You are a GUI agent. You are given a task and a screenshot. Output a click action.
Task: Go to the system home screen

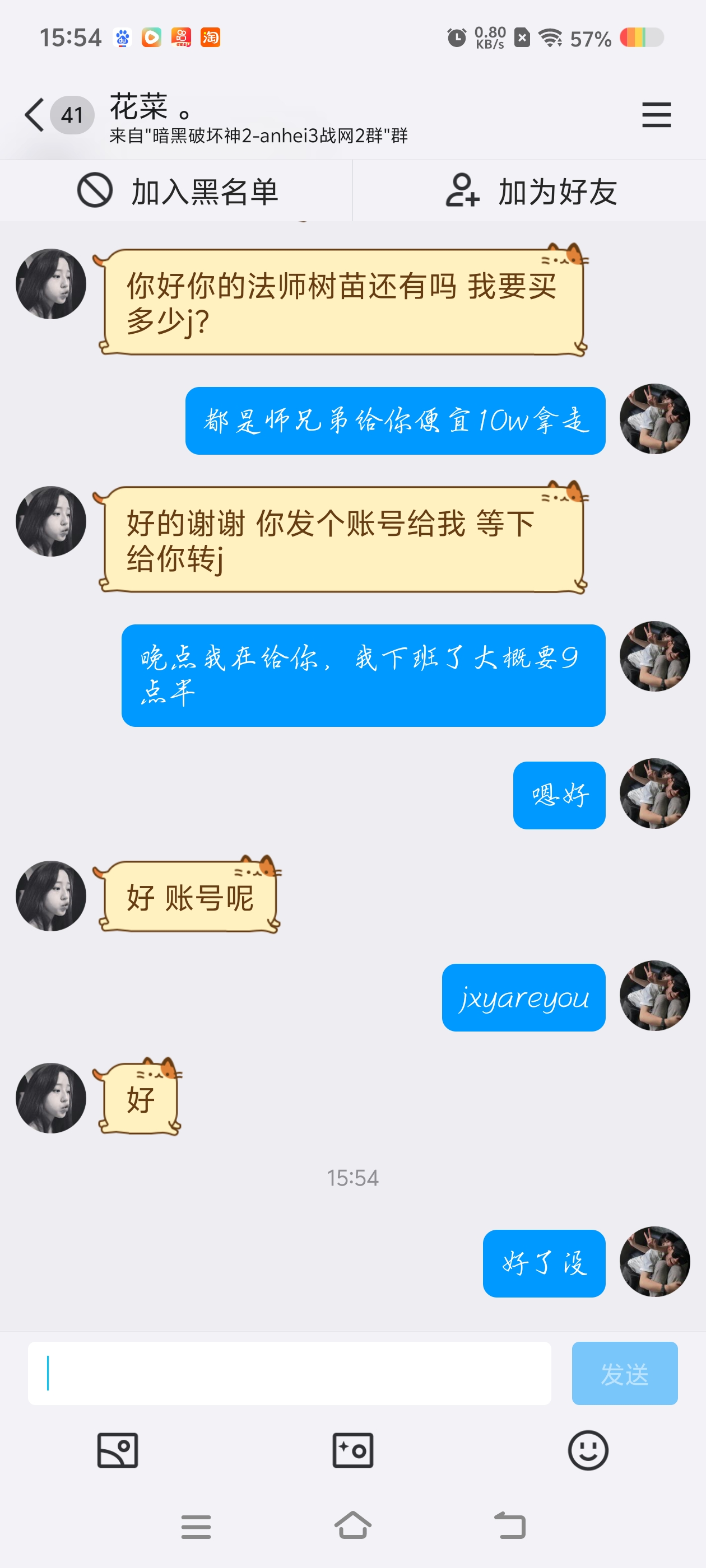click(352, 1525)
